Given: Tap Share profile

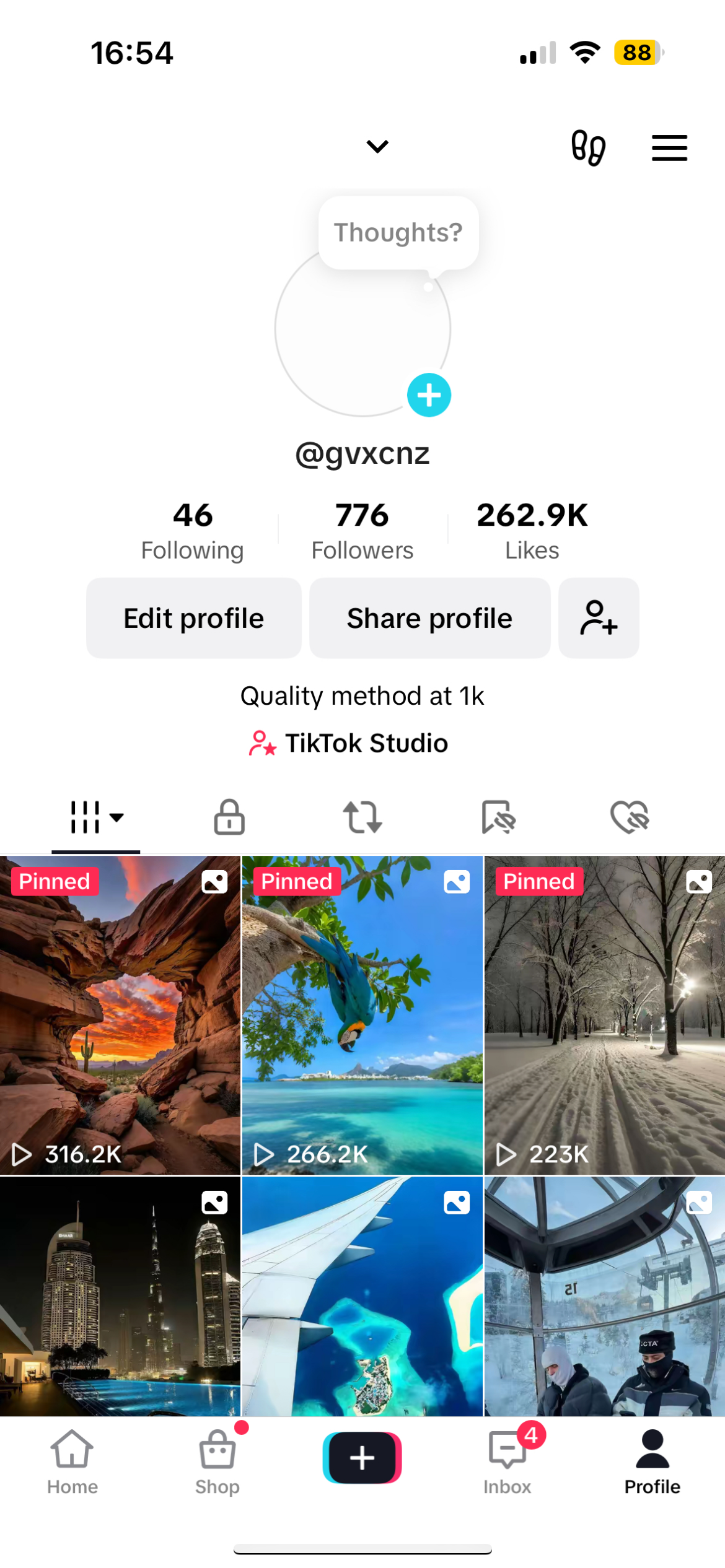Looking at the screenshot, I should click(430, 618).
